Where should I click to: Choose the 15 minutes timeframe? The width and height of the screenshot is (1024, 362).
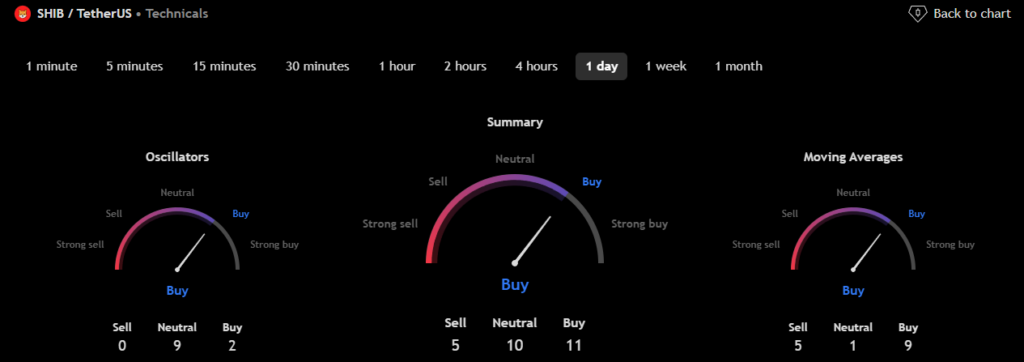(x=224, y=66)
